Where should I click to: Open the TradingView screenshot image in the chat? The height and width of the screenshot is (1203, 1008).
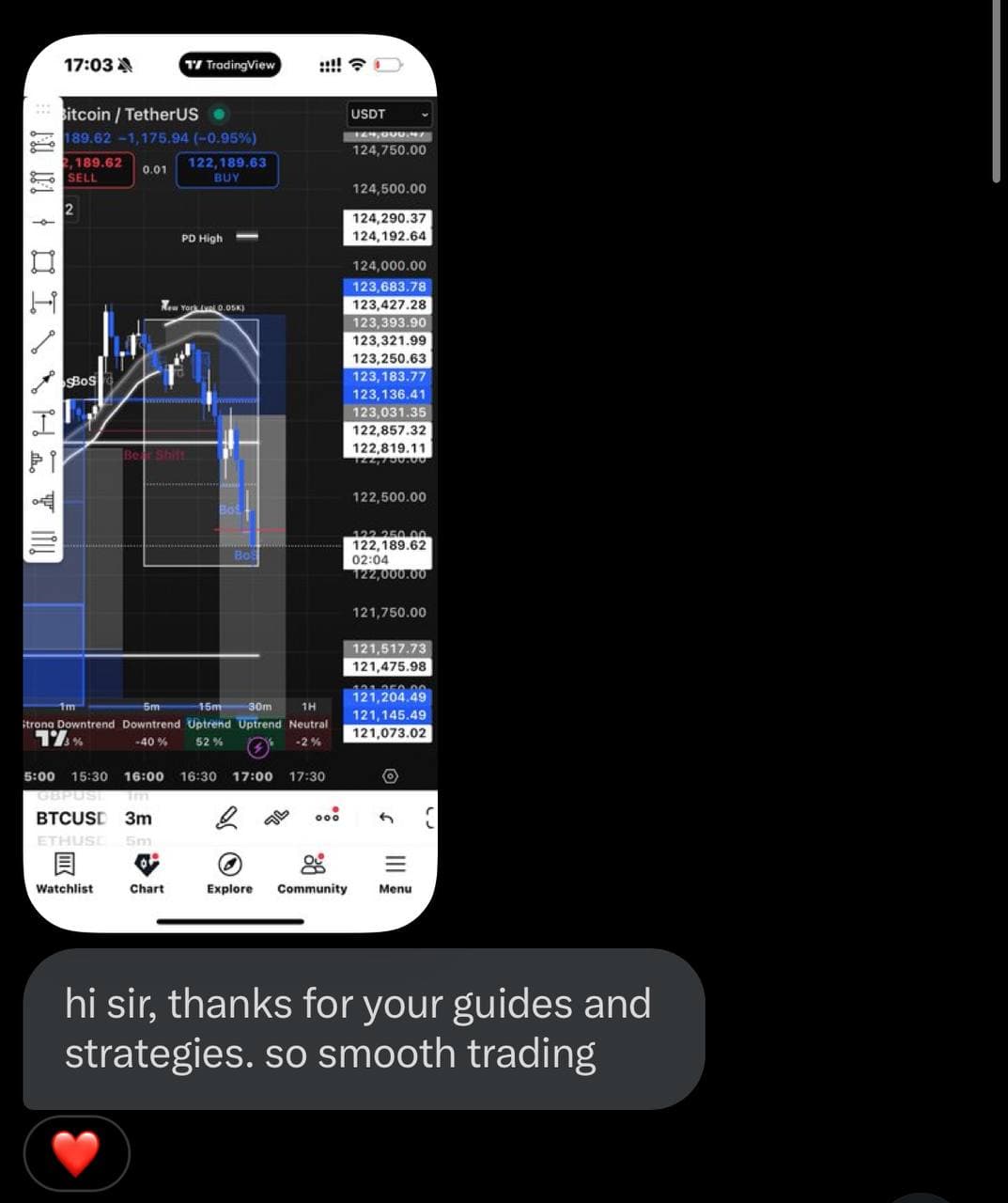pyautogui.click(x=230, y=483)
